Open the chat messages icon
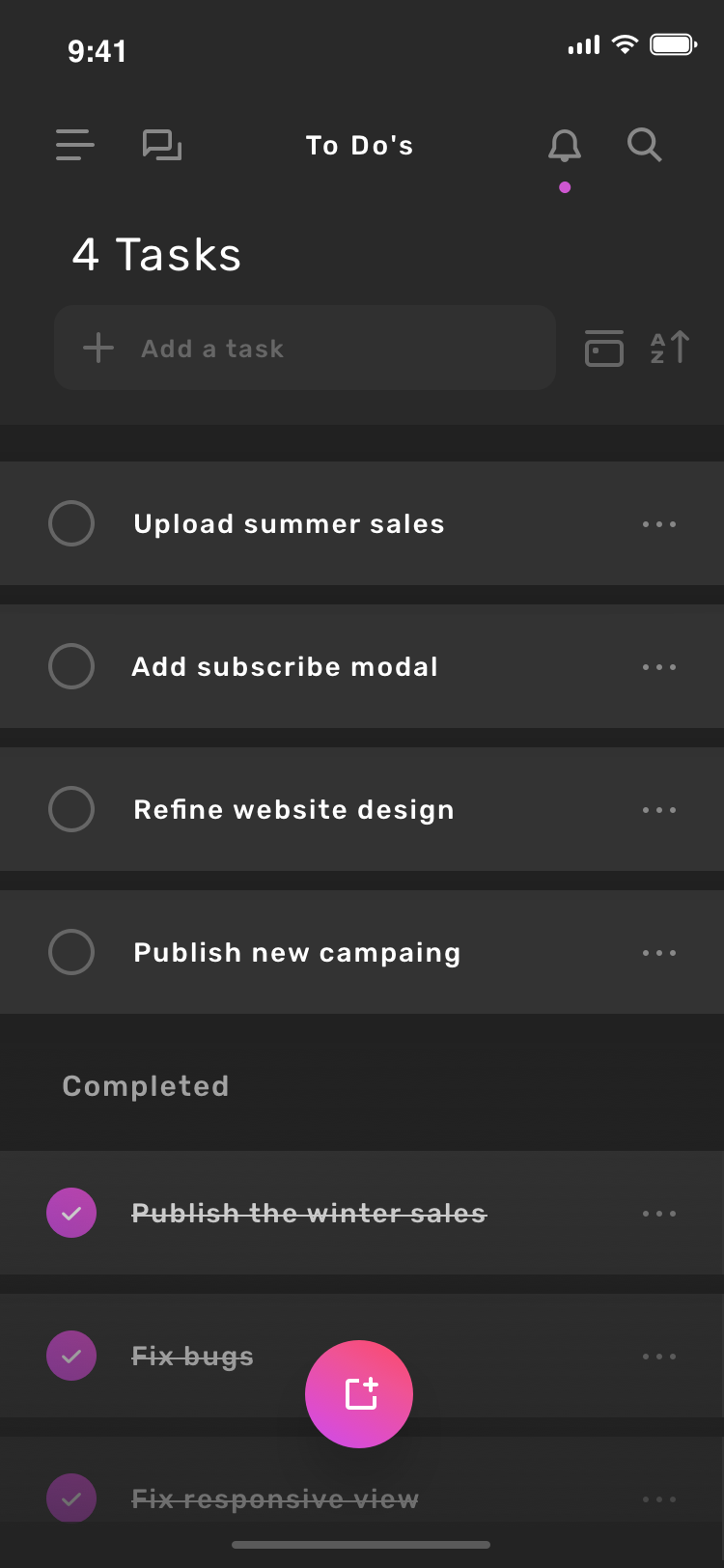This screenshot has width=724, height=1568. point(162,145)
